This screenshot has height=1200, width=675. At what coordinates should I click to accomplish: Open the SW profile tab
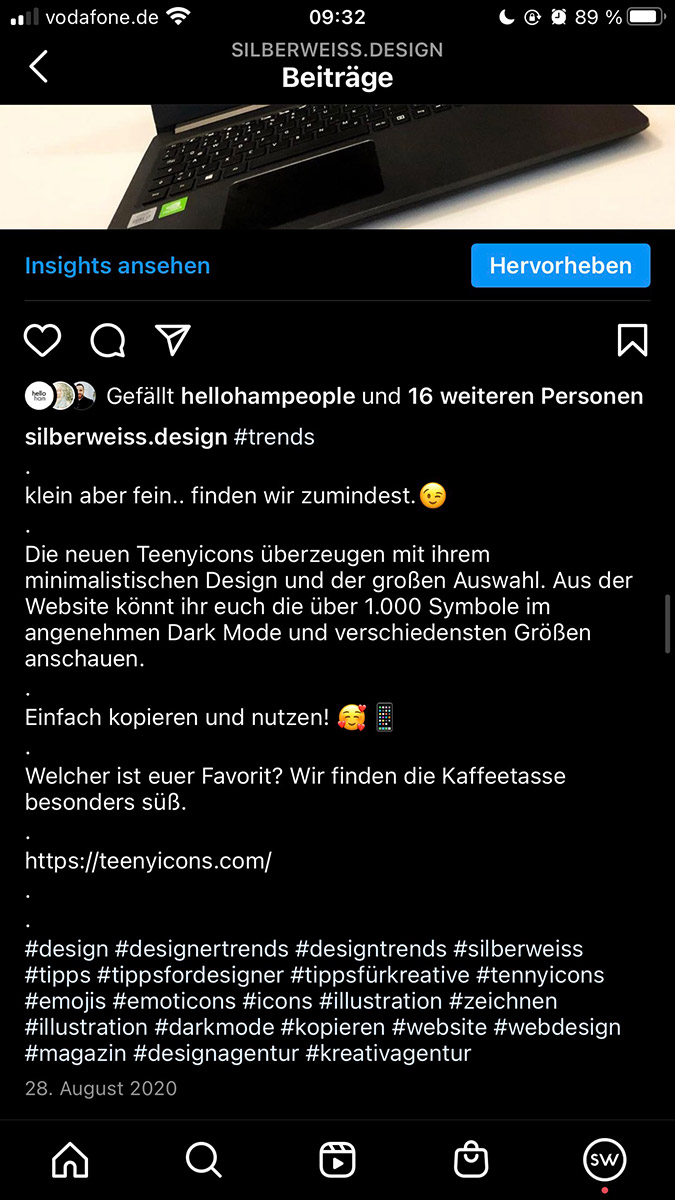tap(604, 1160)
